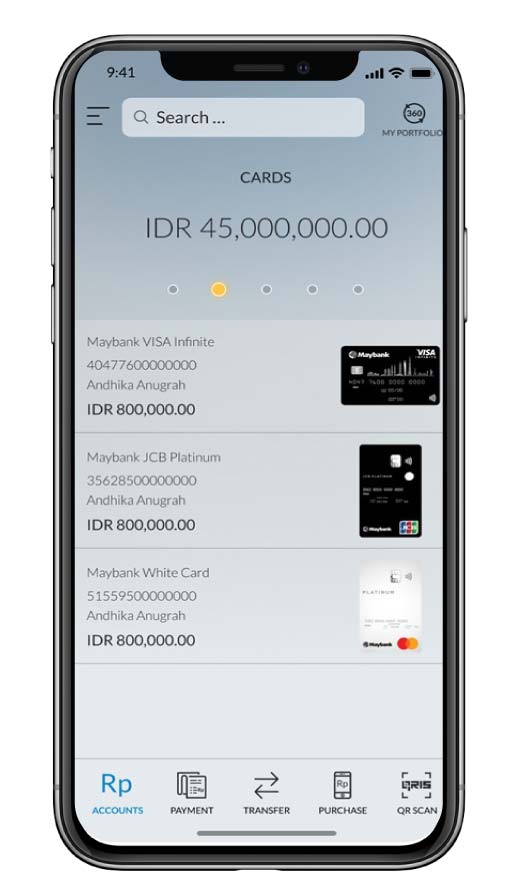Open the Maybank VISA Infinite card
518x881 pixels.
point(258,376)
